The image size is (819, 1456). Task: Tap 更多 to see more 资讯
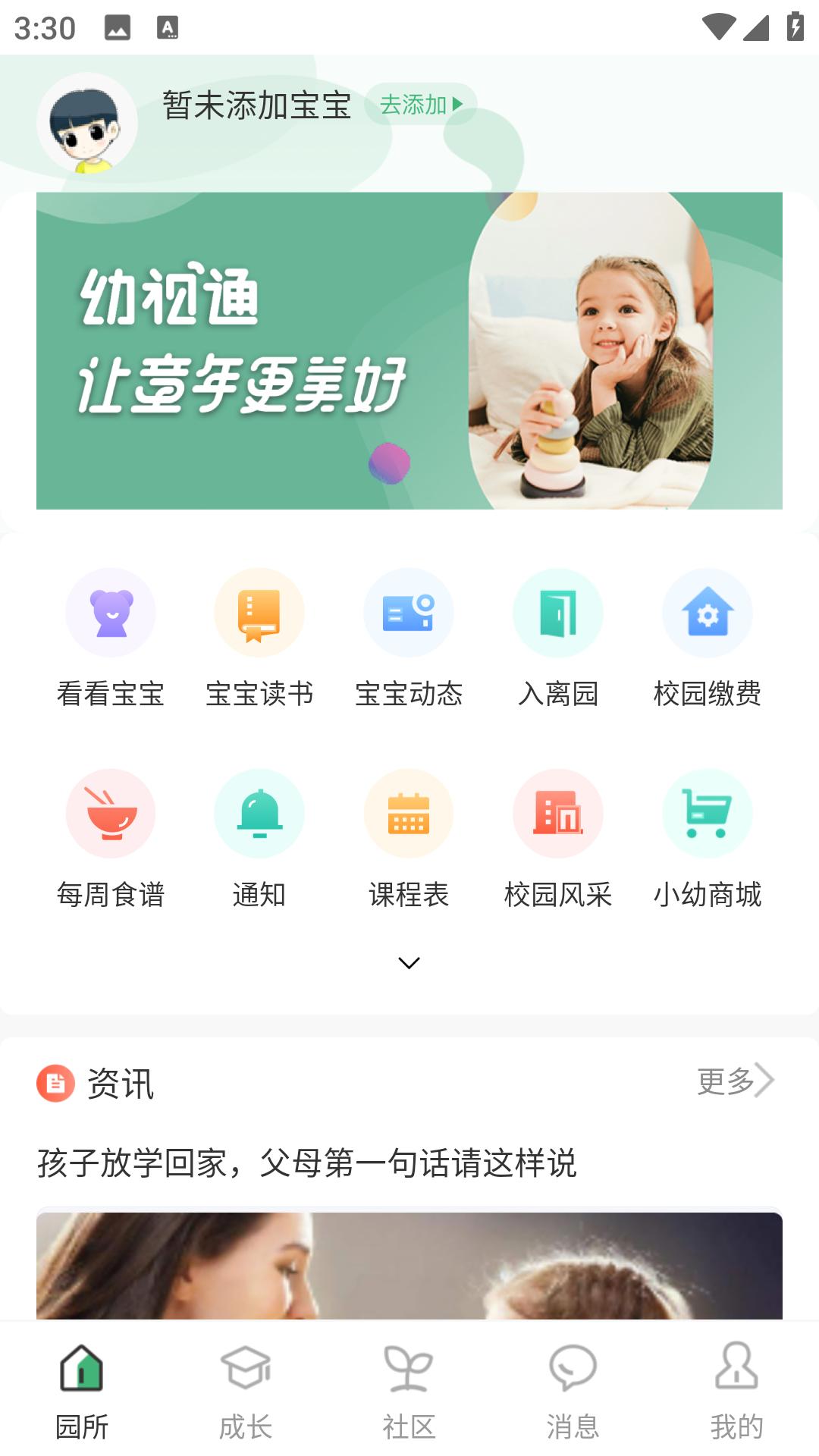pyautogui.click(x=734, y=1081)
